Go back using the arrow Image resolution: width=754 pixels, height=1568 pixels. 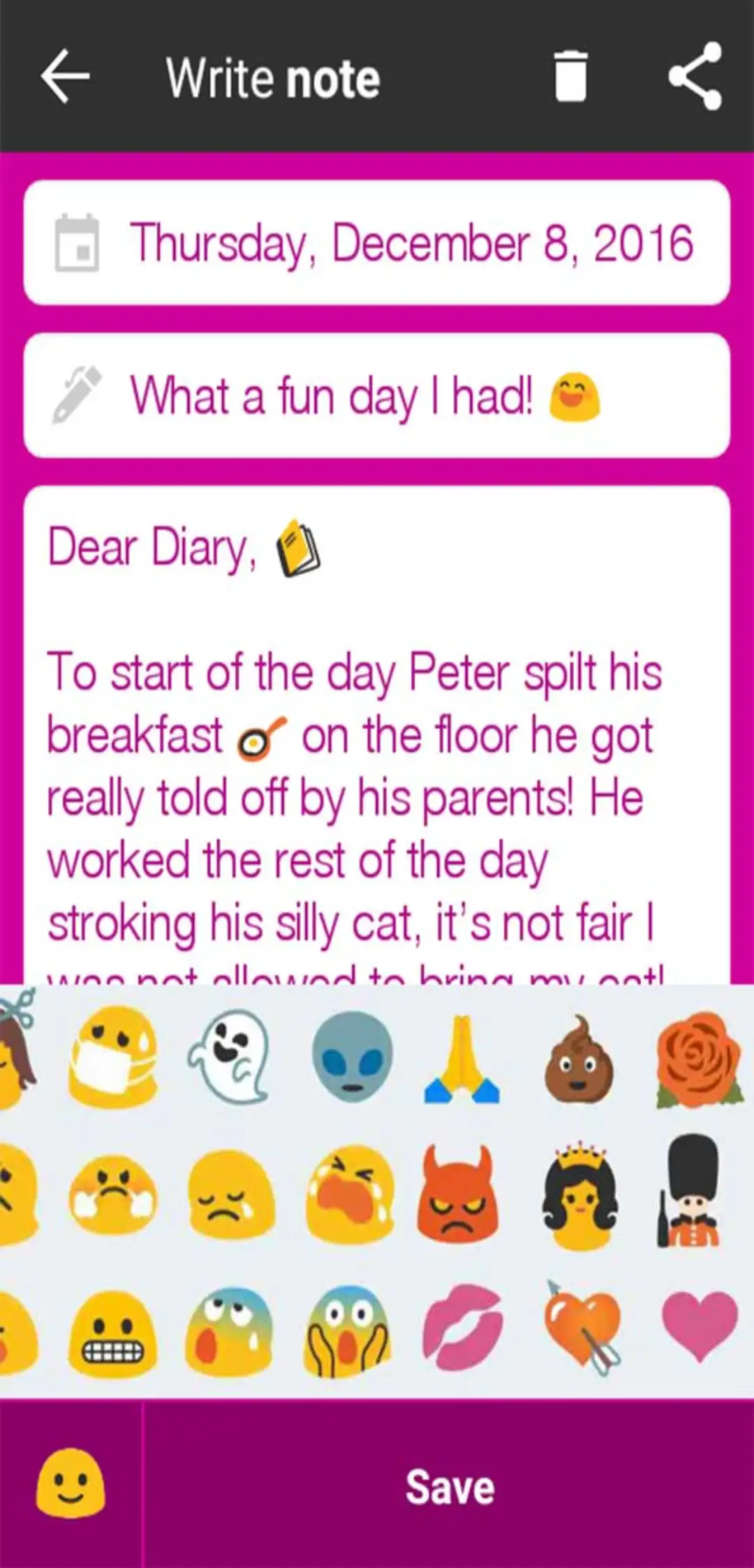click(x=65, y=77)
